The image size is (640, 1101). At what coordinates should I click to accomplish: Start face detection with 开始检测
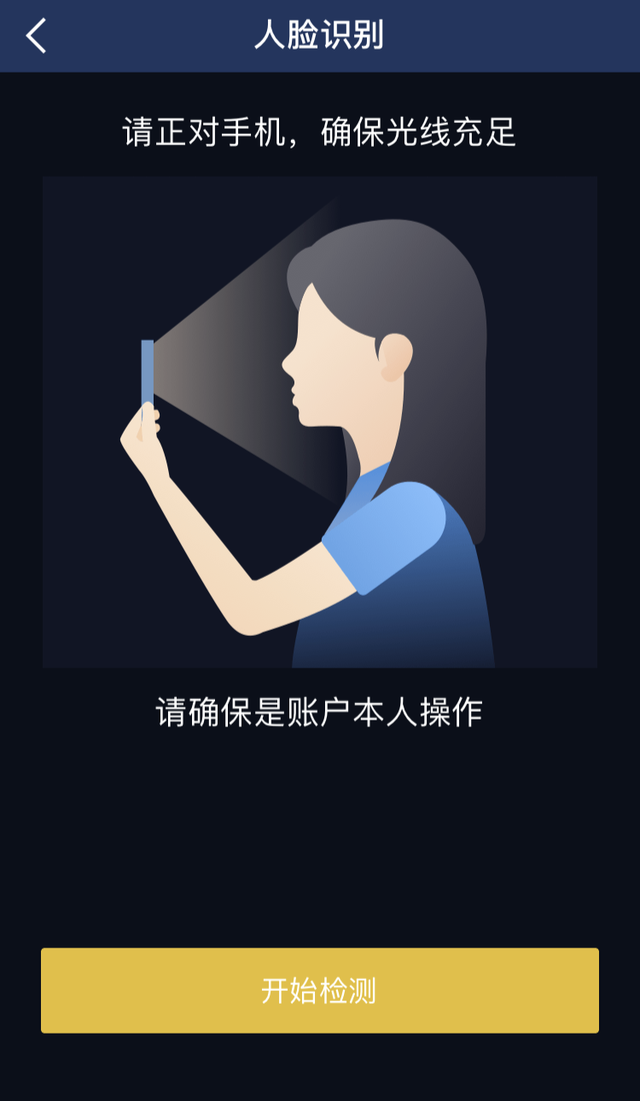pos(319,990)
